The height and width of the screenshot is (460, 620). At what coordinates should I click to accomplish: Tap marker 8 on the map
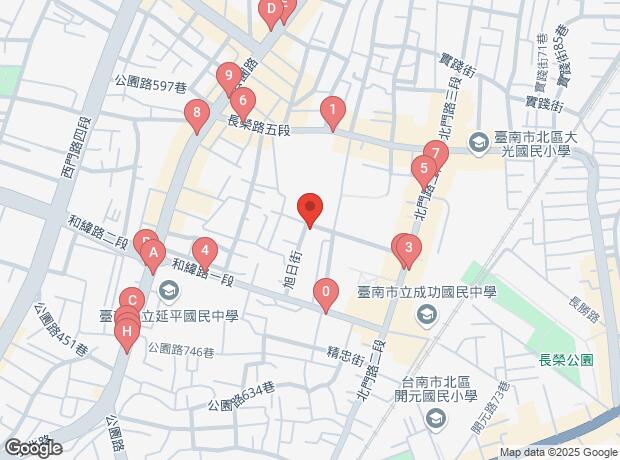pos(197,113)
